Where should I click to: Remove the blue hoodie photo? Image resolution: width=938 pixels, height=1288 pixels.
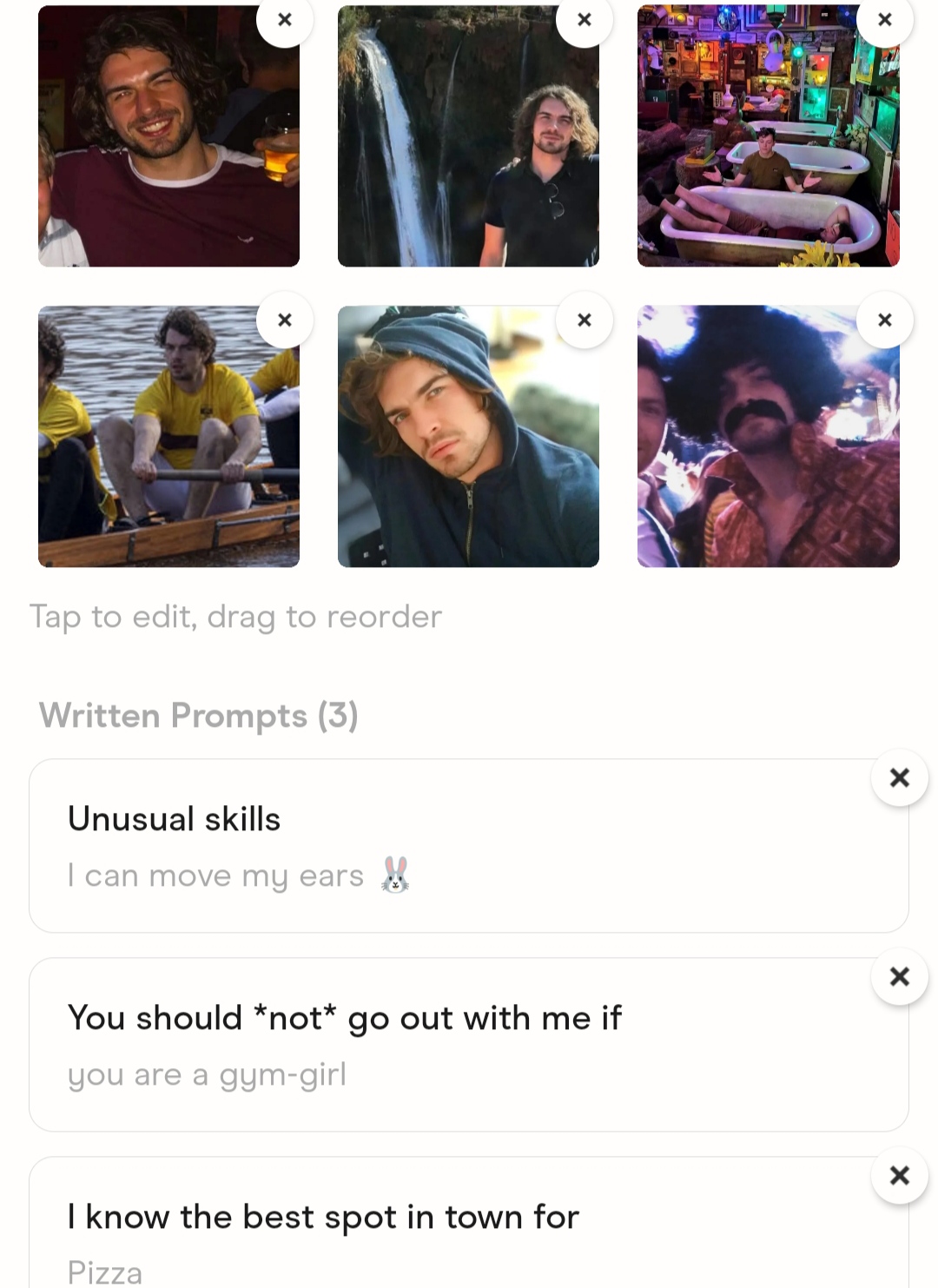[x=585, y=320]
